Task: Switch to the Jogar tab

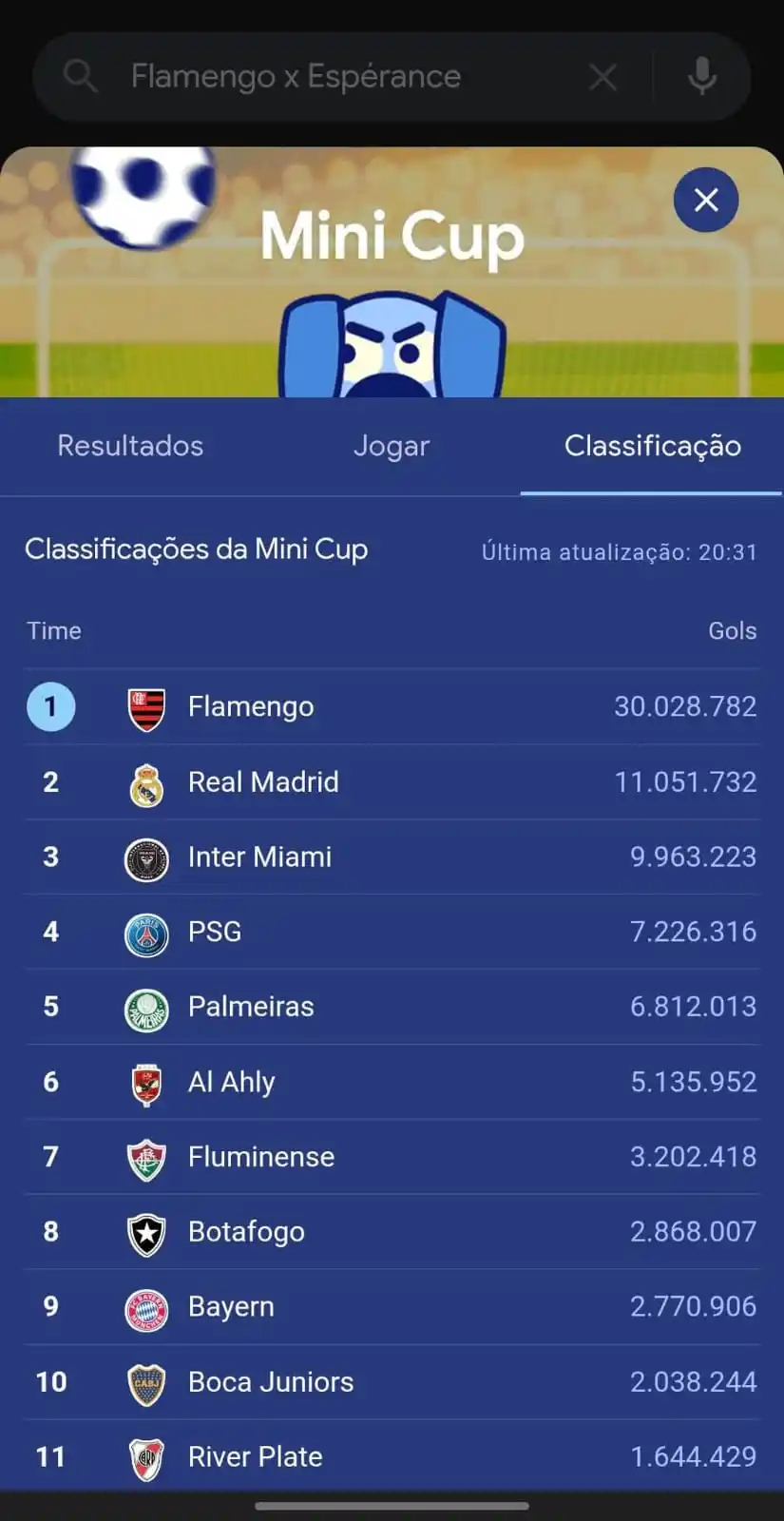Action: [392, 446]
